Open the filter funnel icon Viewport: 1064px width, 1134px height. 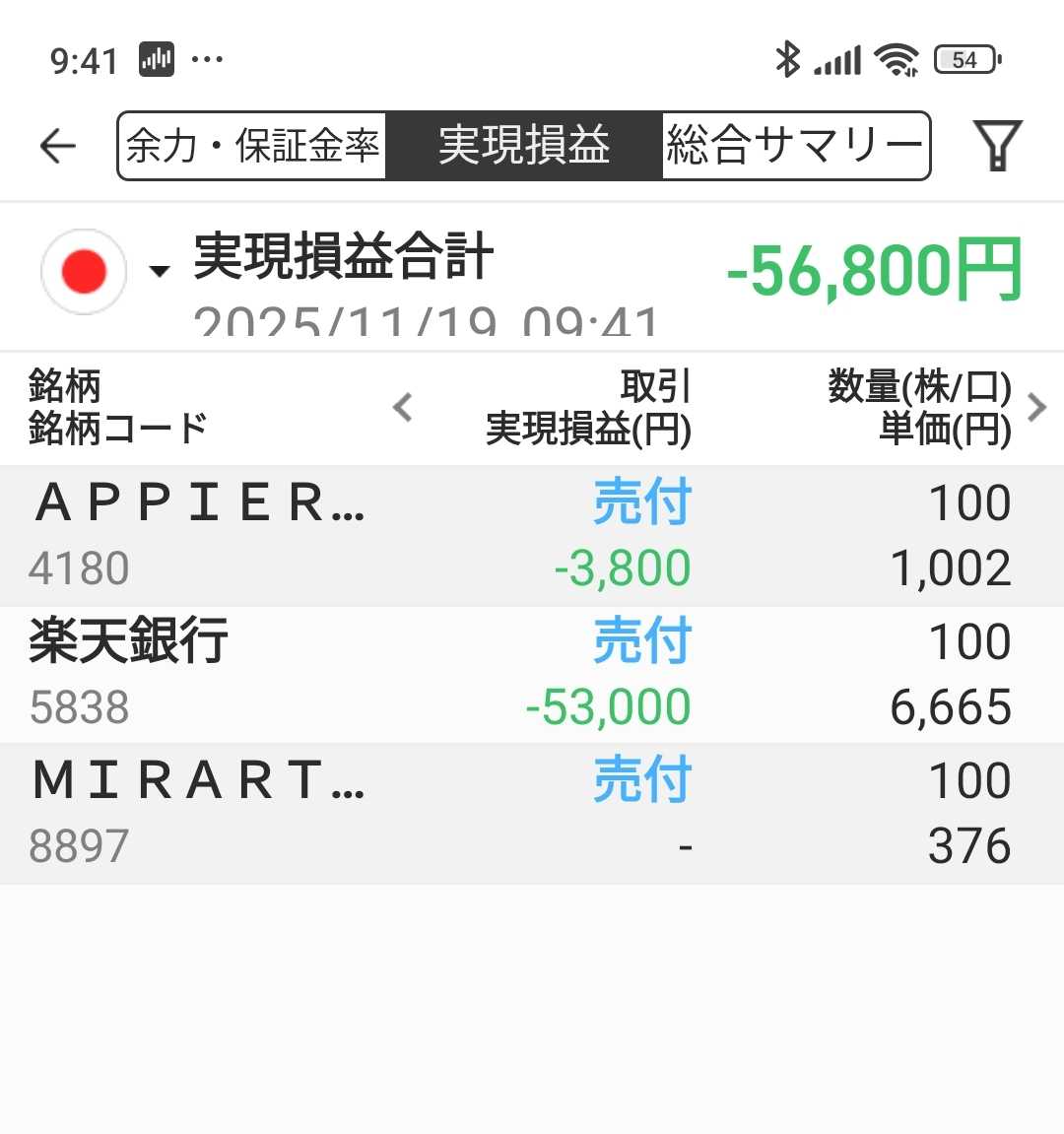click(997, 146)
